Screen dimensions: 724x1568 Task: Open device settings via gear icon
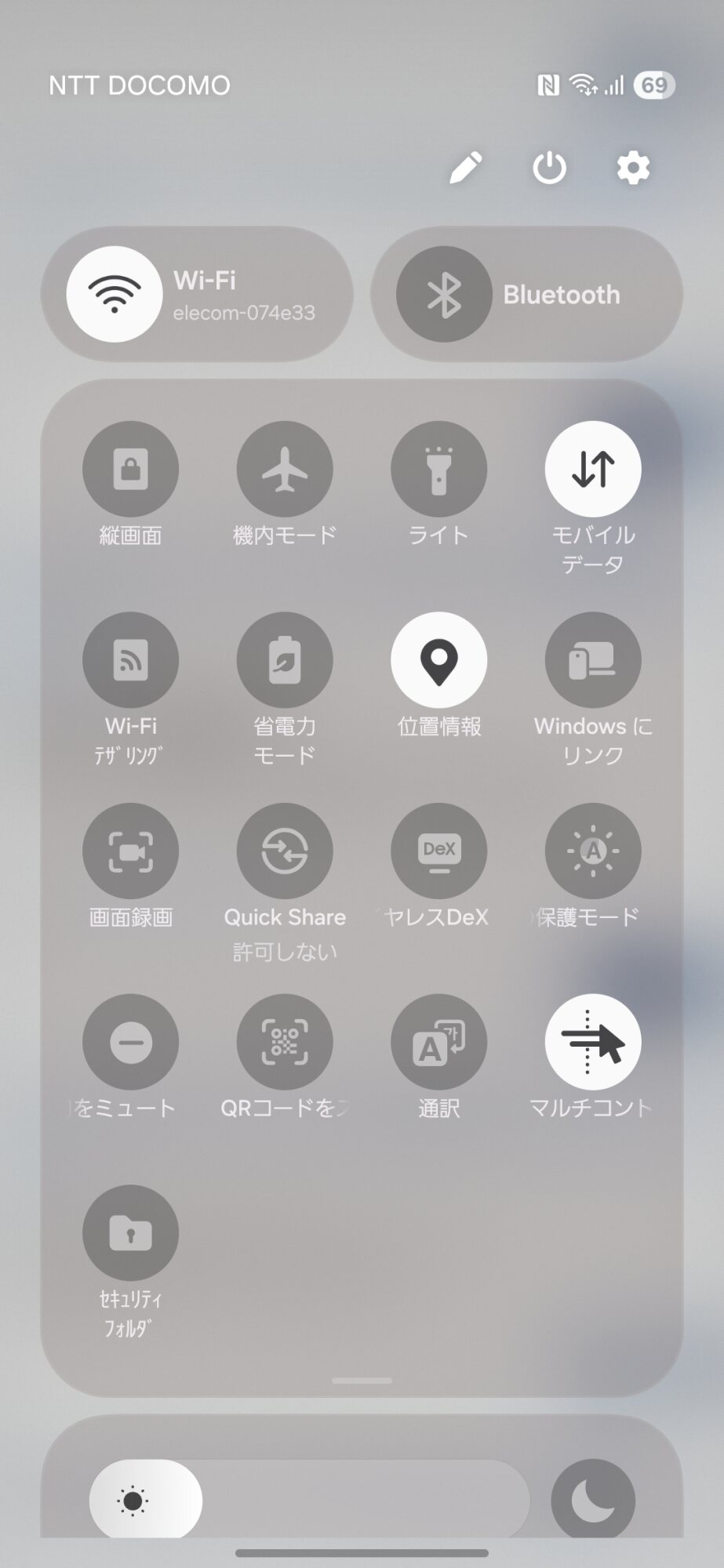click(633, 168)
